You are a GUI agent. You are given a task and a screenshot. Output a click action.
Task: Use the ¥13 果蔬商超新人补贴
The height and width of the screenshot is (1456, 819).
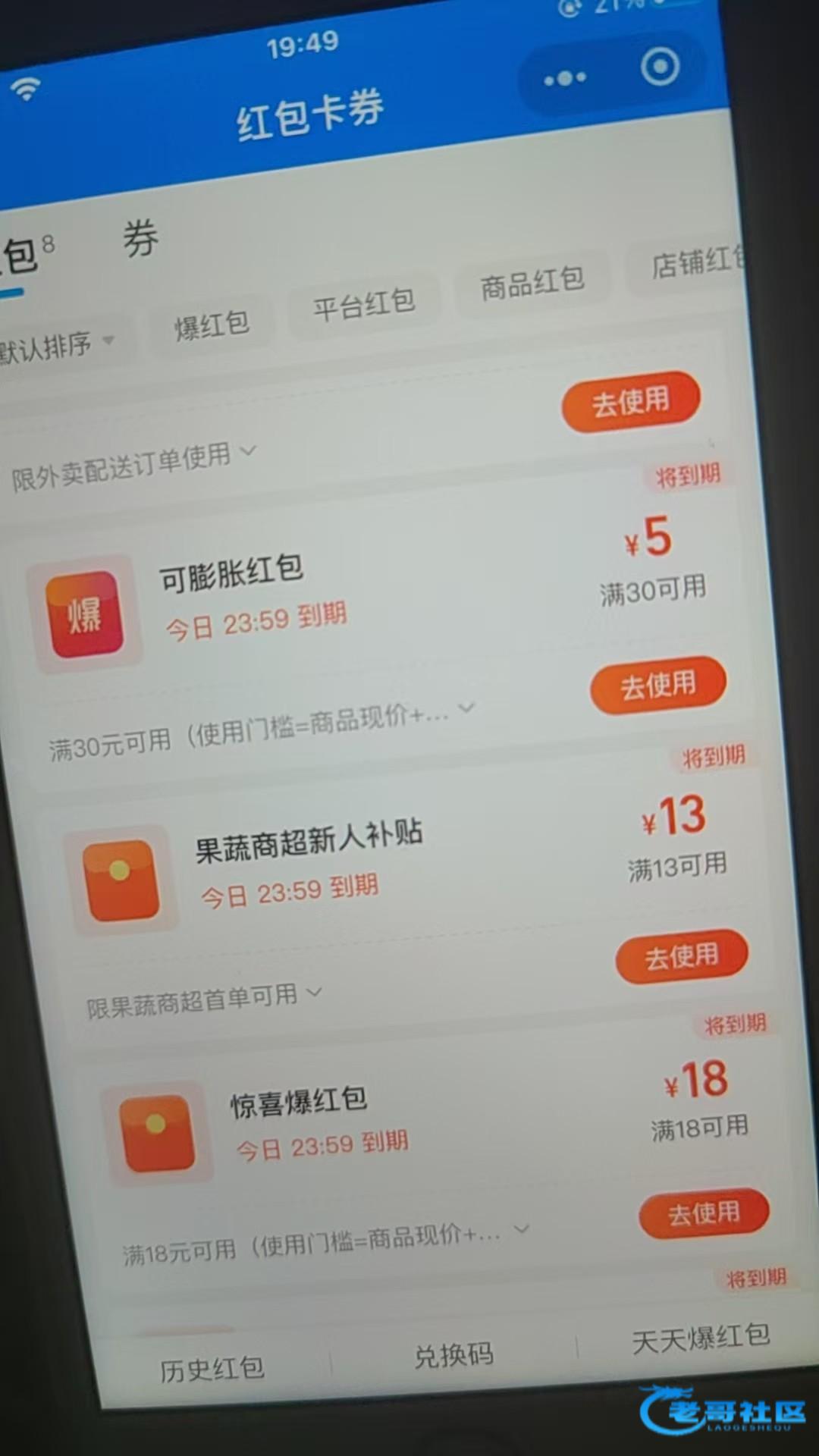click(x=681, y=956)
